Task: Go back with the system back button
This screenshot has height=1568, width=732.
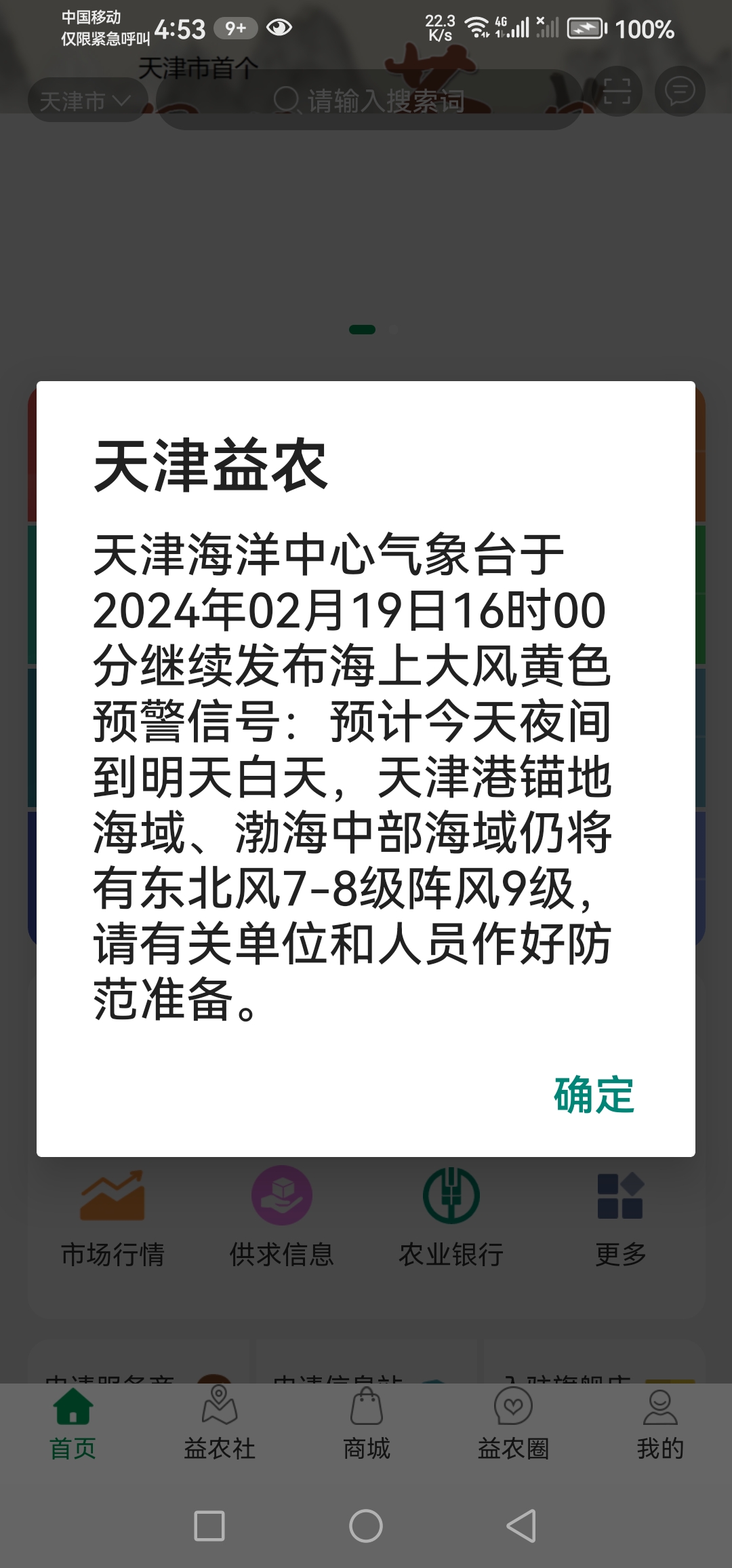Action: click(521, 1526)
